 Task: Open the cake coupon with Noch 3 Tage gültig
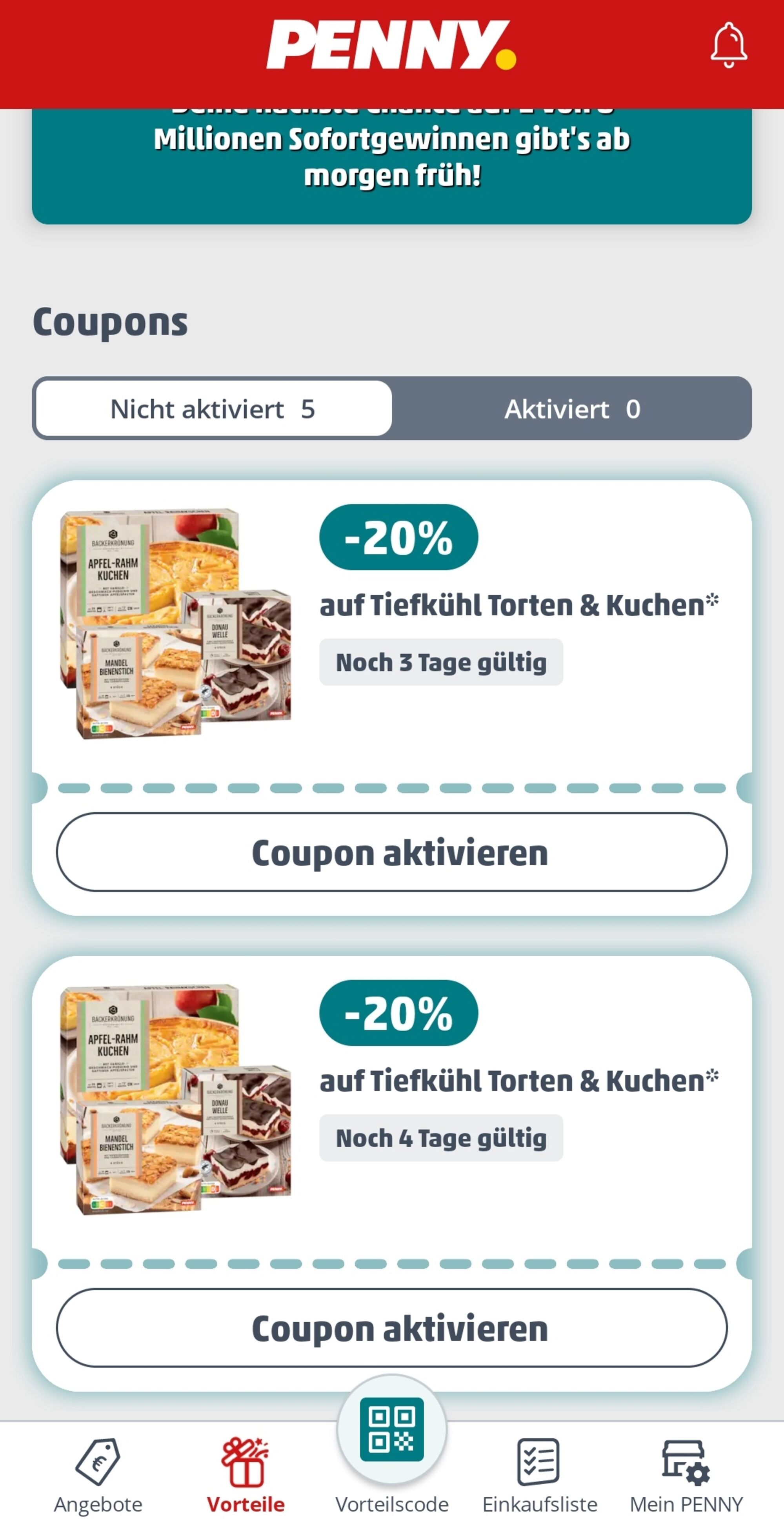pos(392,623)
